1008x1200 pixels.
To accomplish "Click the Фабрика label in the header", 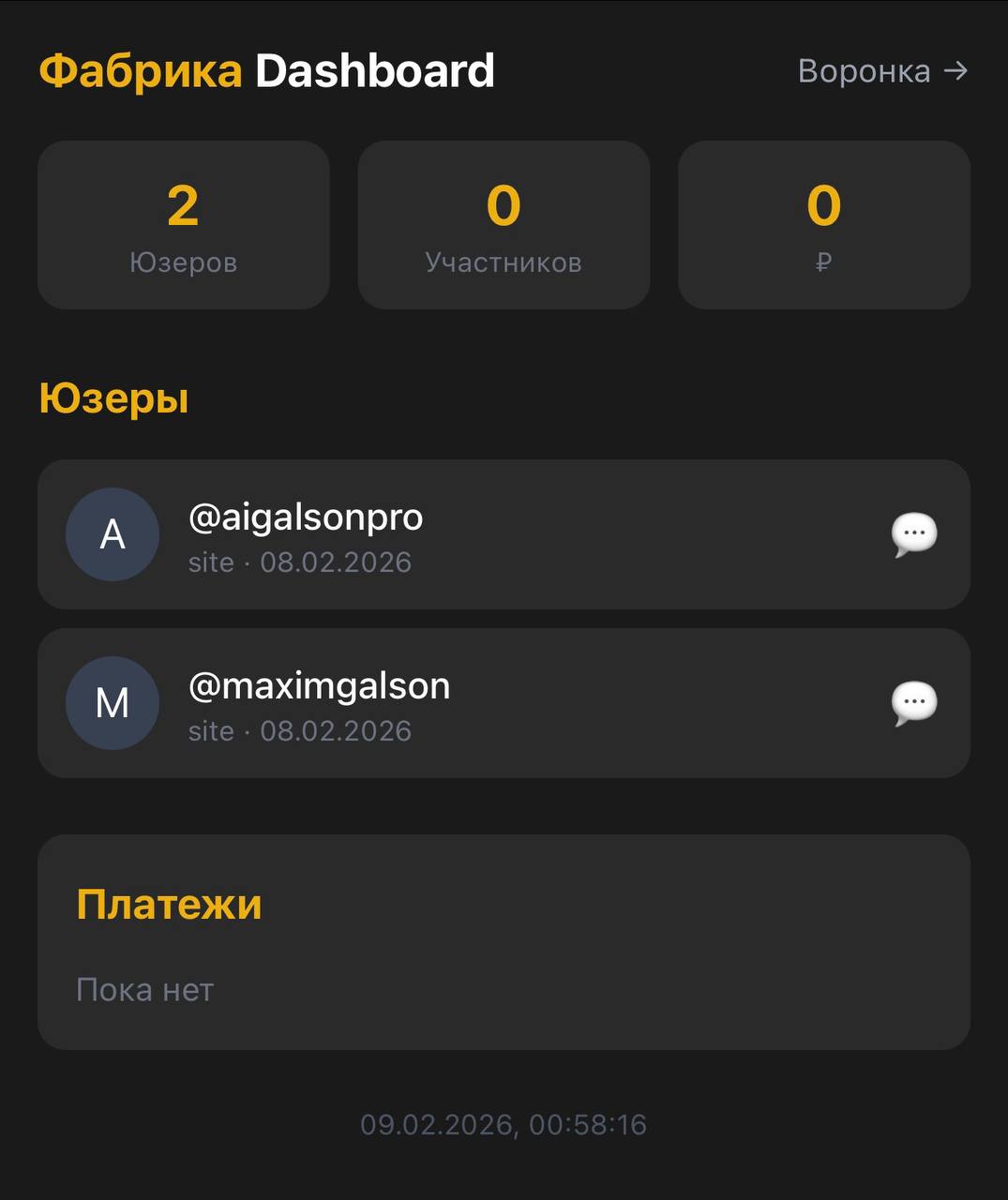I will pos(139,69).
